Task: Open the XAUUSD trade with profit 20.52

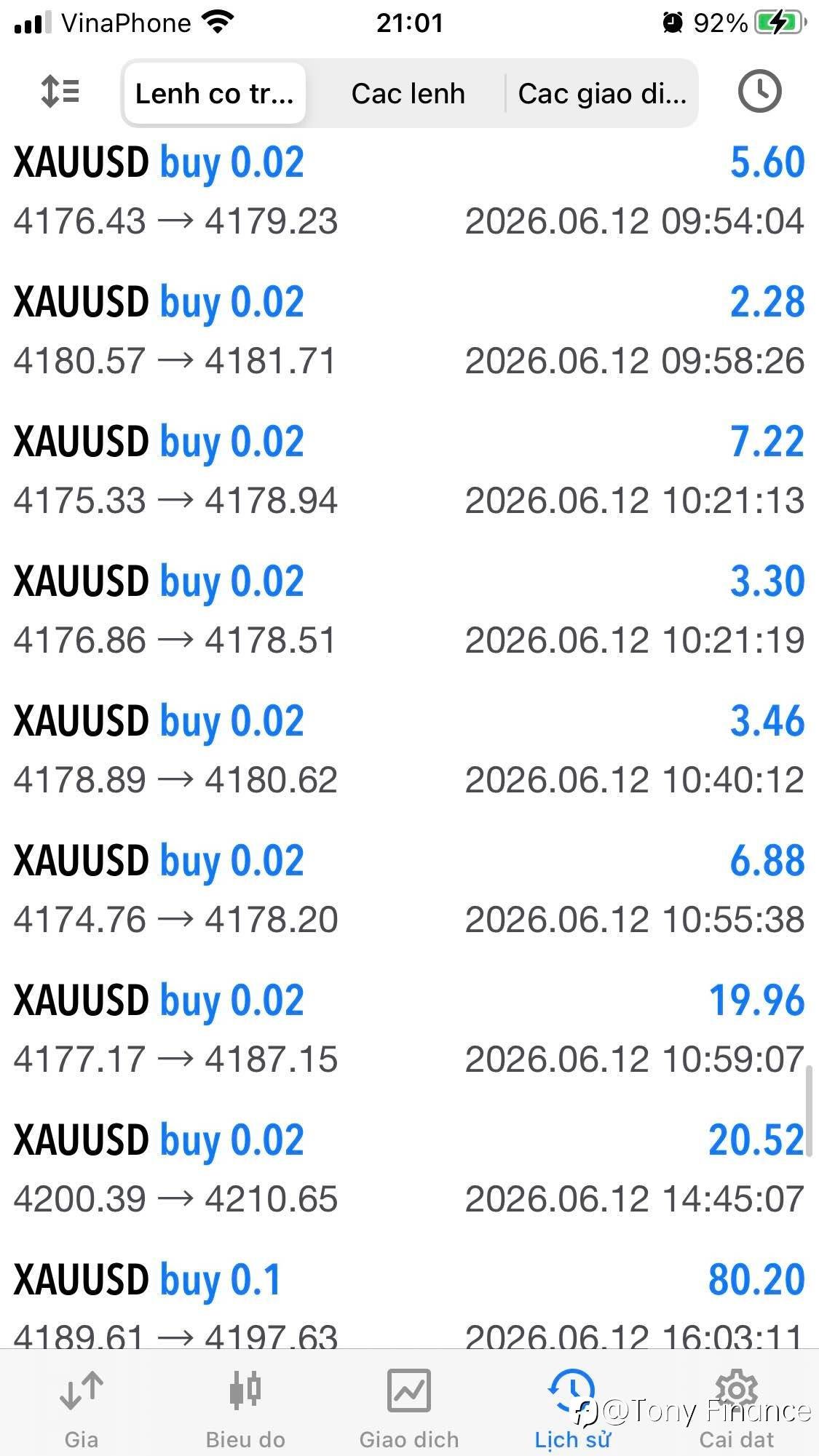Action: coord(409,1169)
